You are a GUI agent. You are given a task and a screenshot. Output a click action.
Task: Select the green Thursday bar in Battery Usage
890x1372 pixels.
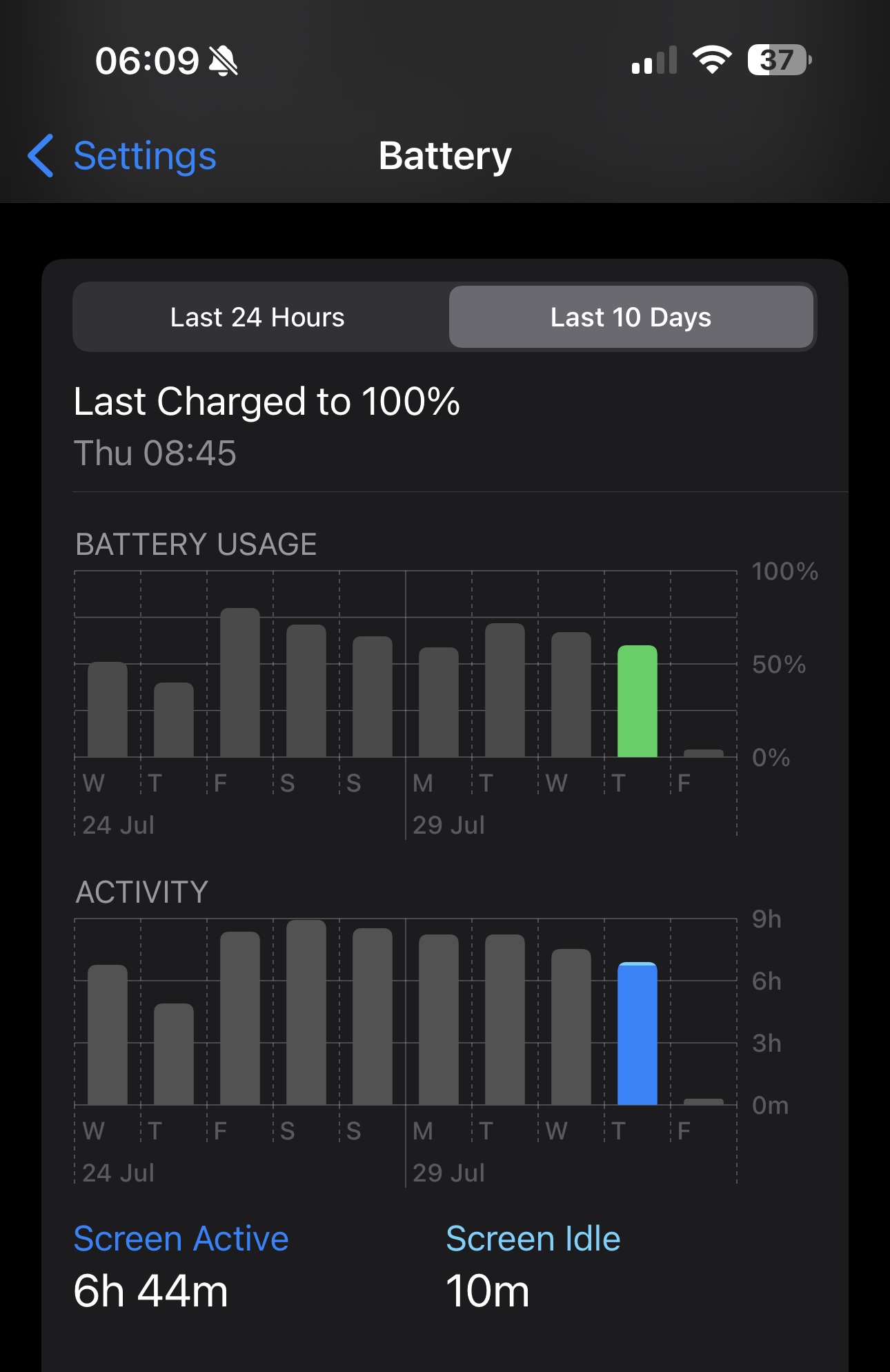click(x=637, y=701)
